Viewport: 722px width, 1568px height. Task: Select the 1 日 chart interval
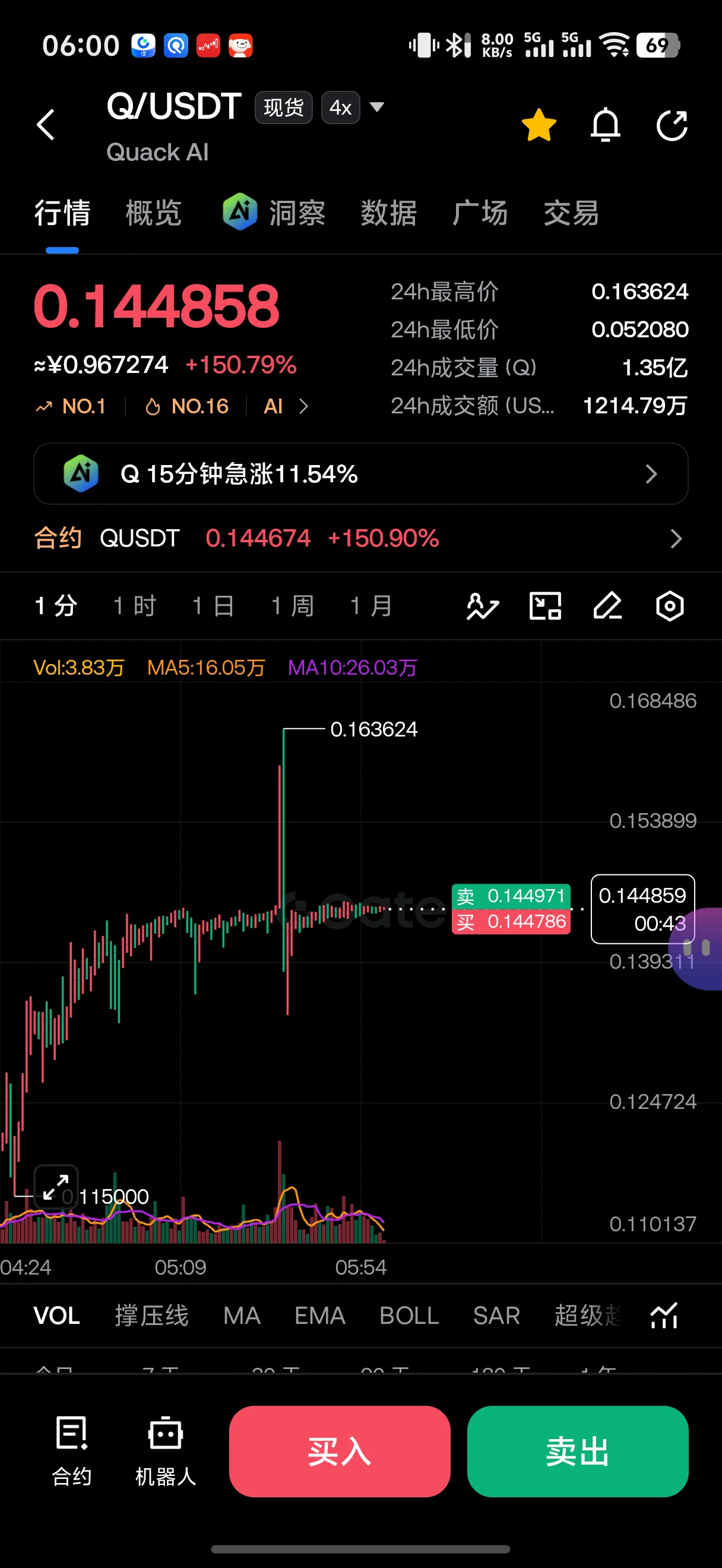(213, 606)
